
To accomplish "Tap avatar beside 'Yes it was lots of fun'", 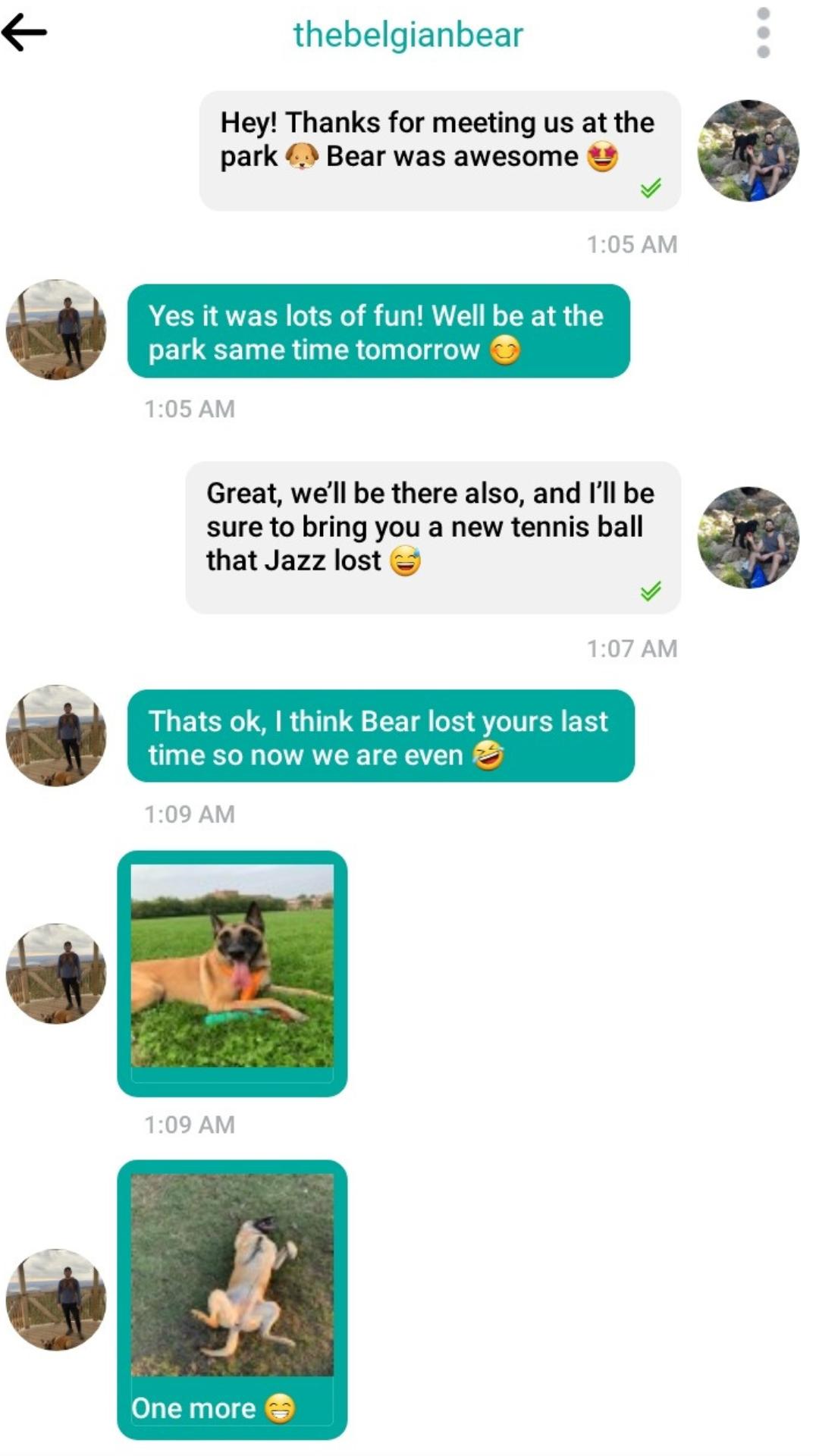I will click(56, 329).
